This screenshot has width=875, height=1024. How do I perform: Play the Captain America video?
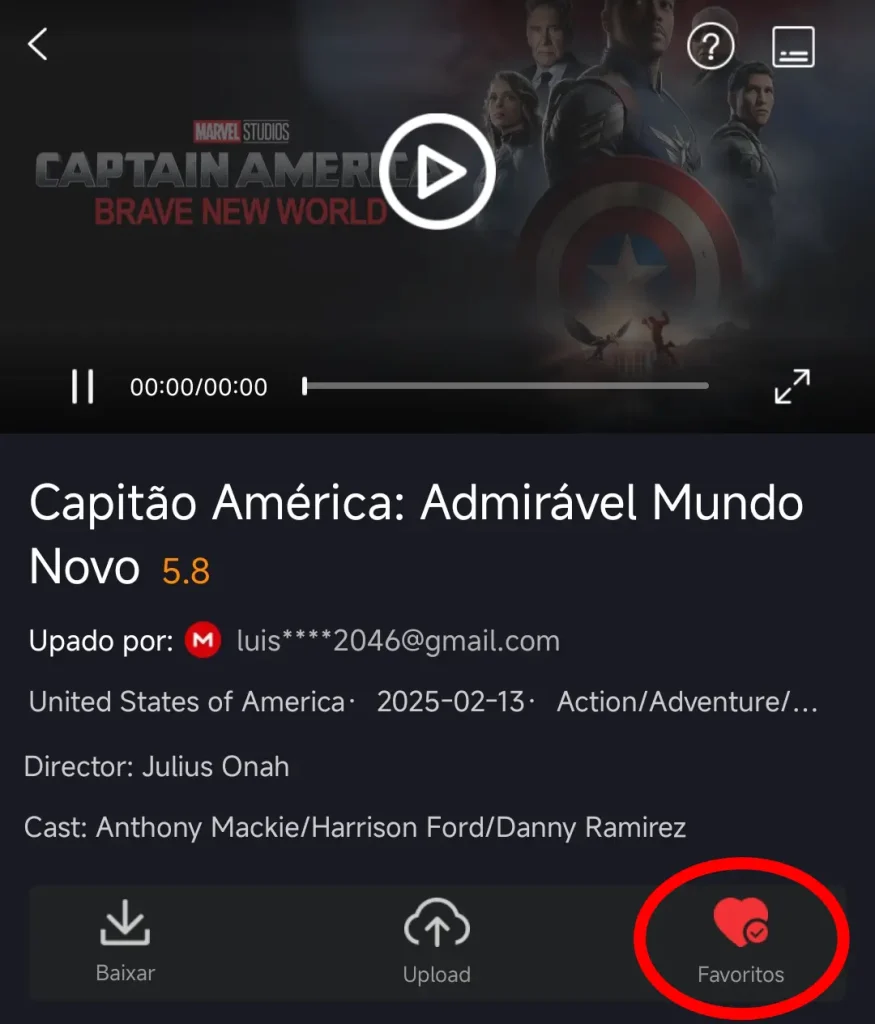[x=437, y=172]
